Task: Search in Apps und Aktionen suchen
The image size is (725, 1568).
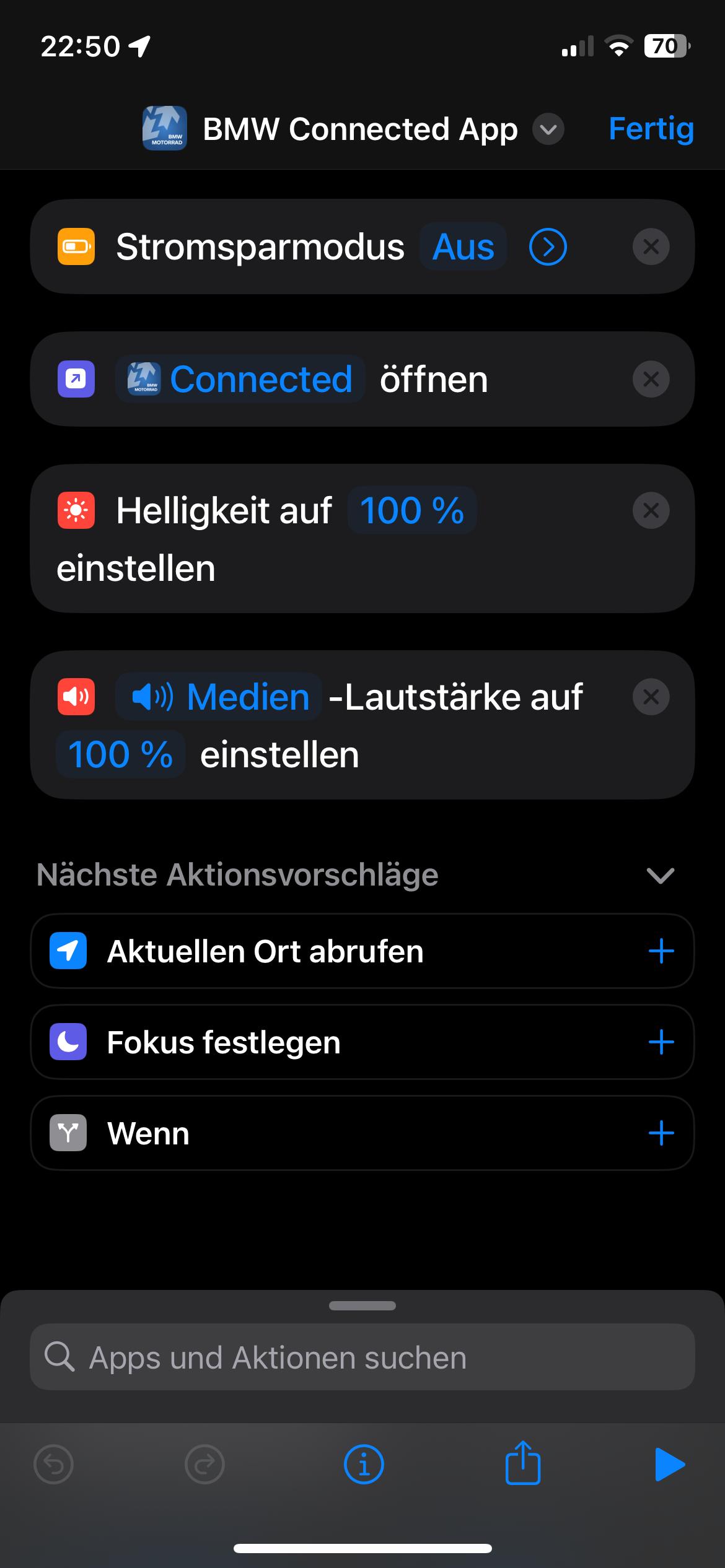Action: [x=362, y=1357]
